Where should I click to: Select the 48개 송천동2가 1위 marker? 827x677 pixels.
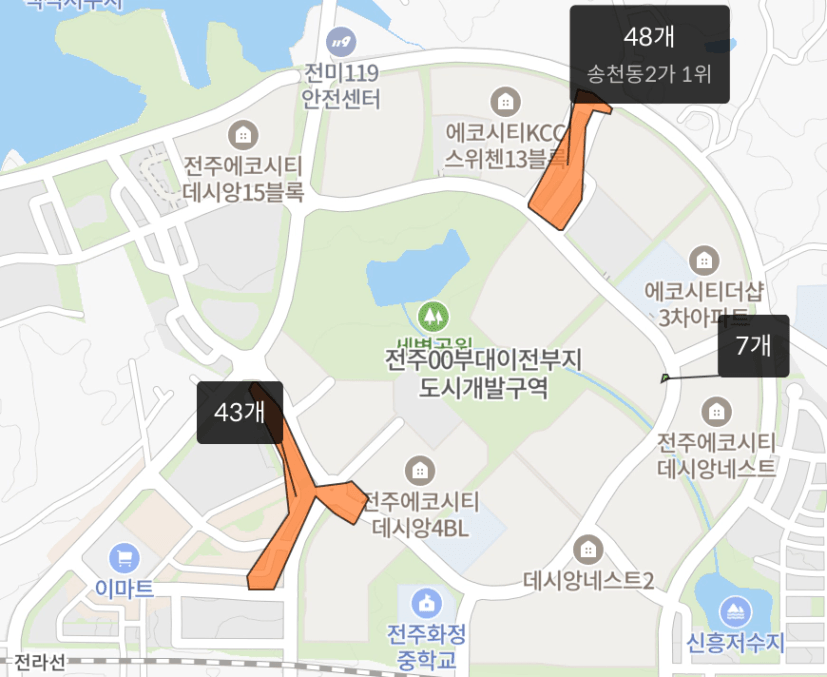tap(649, 54)
